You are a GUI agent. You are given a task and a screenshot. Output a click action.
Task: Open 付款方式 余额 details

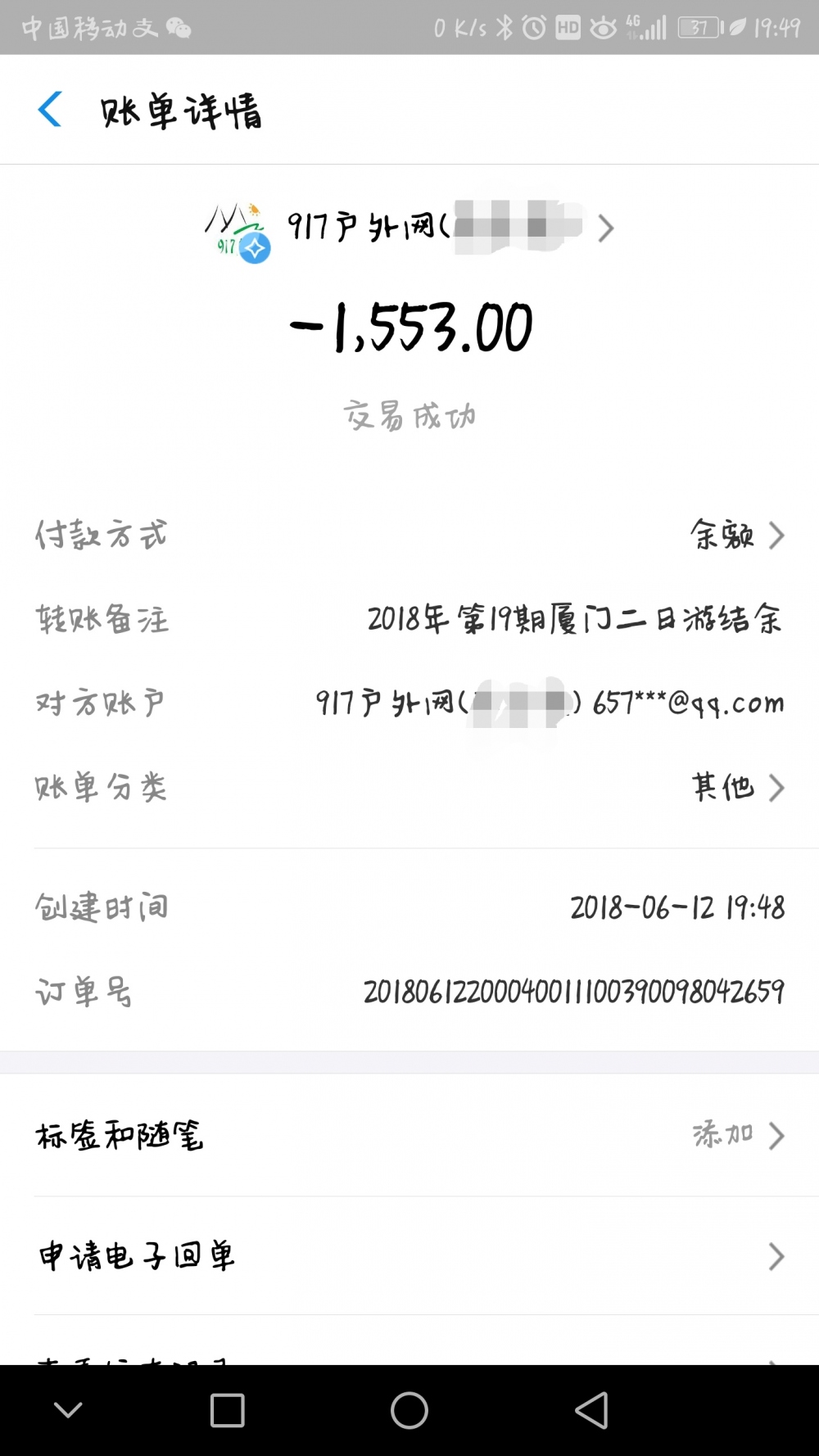coord(737,536)
